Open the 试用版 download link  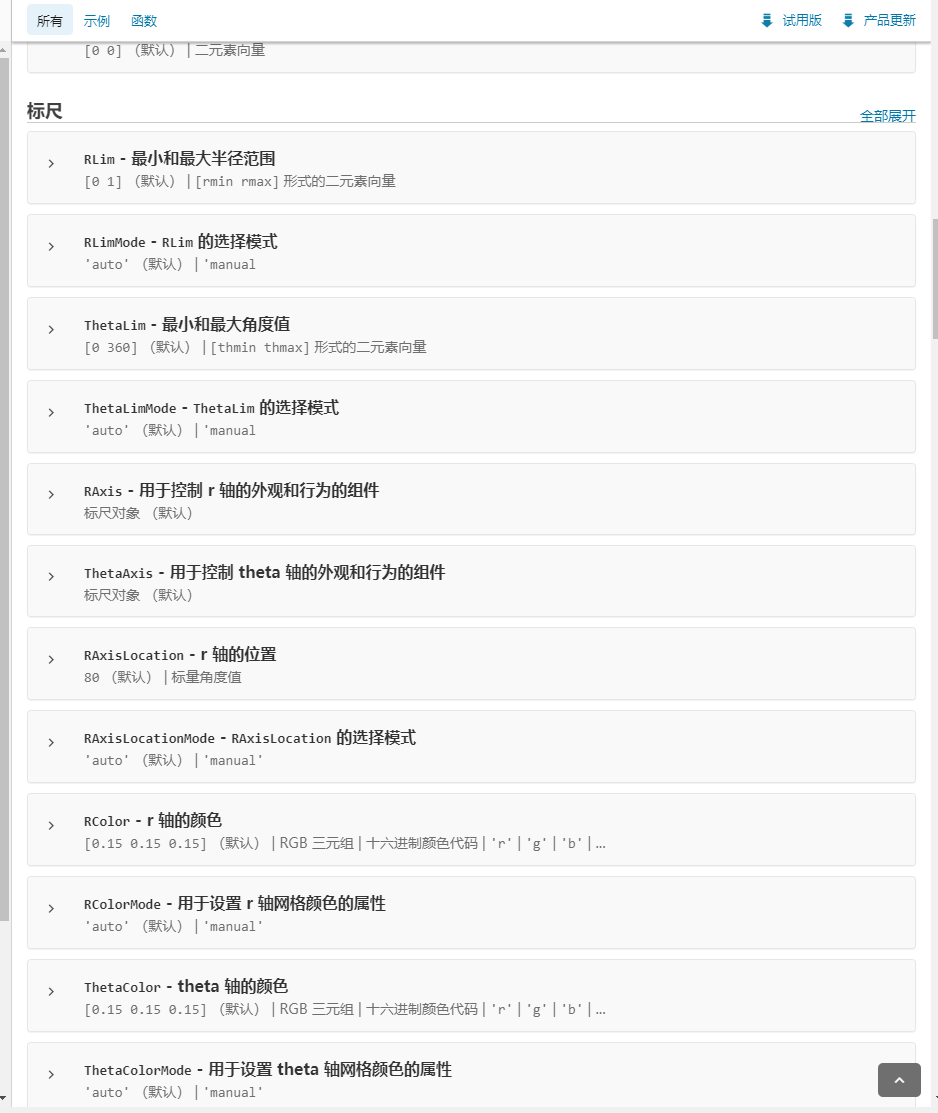point(791,20)
